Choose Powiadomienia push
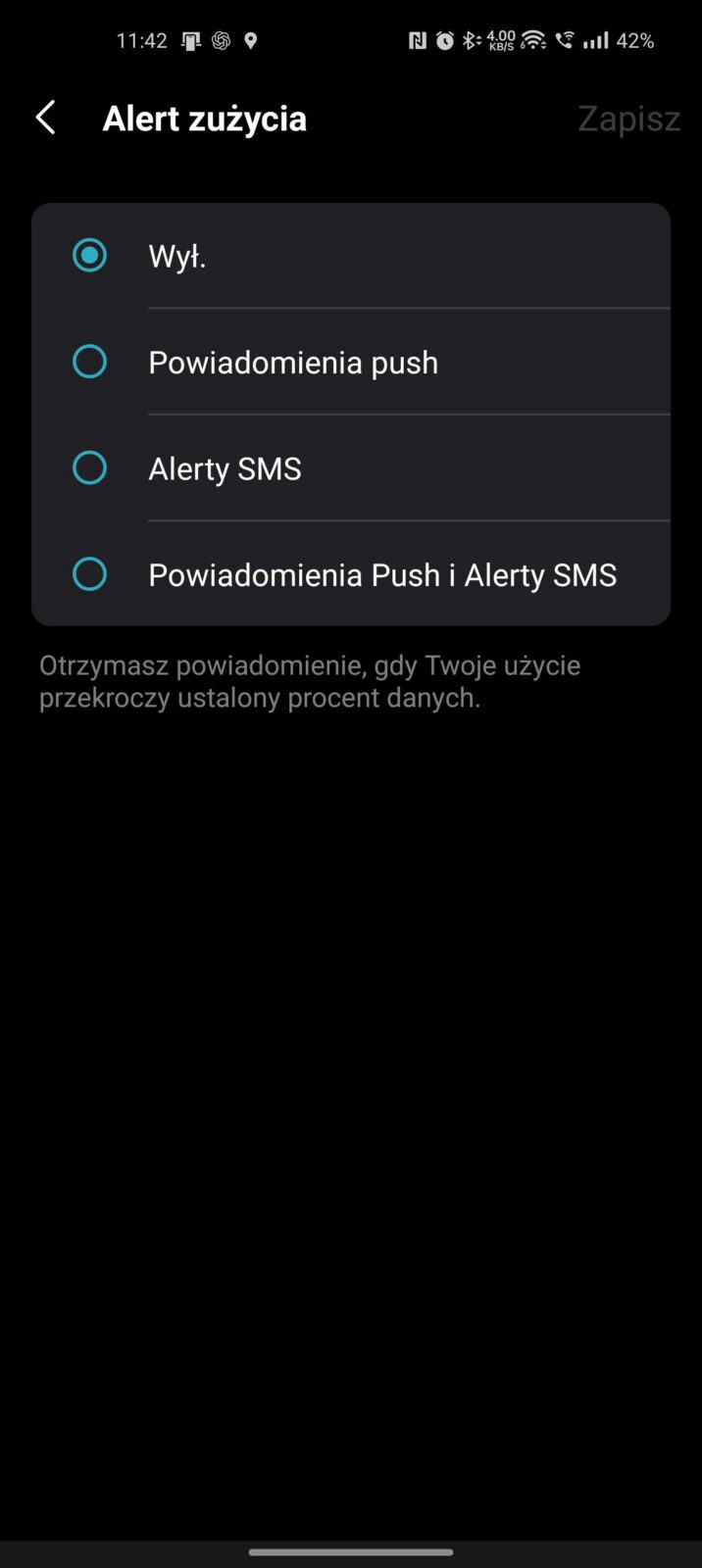Viewport: 702px width, 1568px height. (90, 362)
